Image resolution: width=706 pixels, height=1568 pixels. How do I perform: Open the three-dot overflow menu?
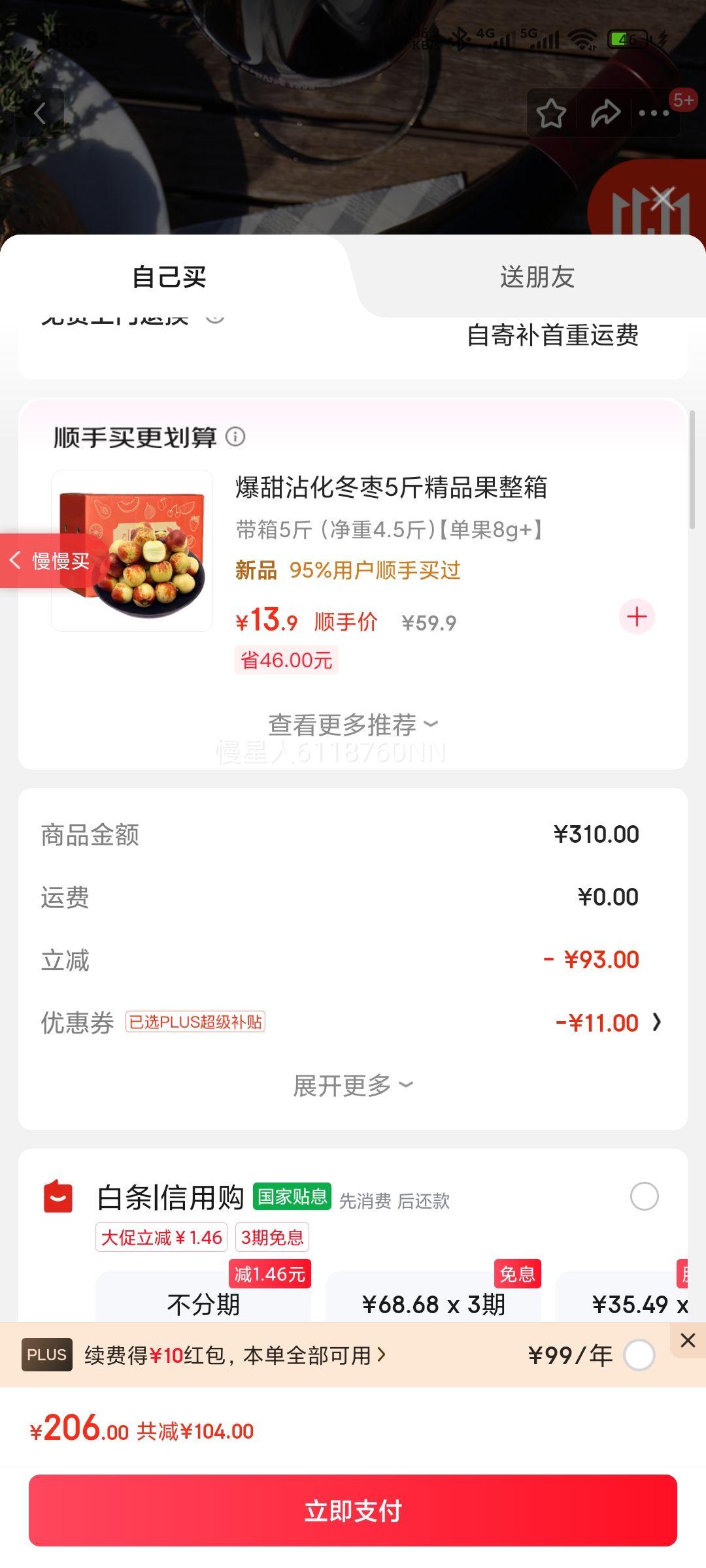coord(654,114)
